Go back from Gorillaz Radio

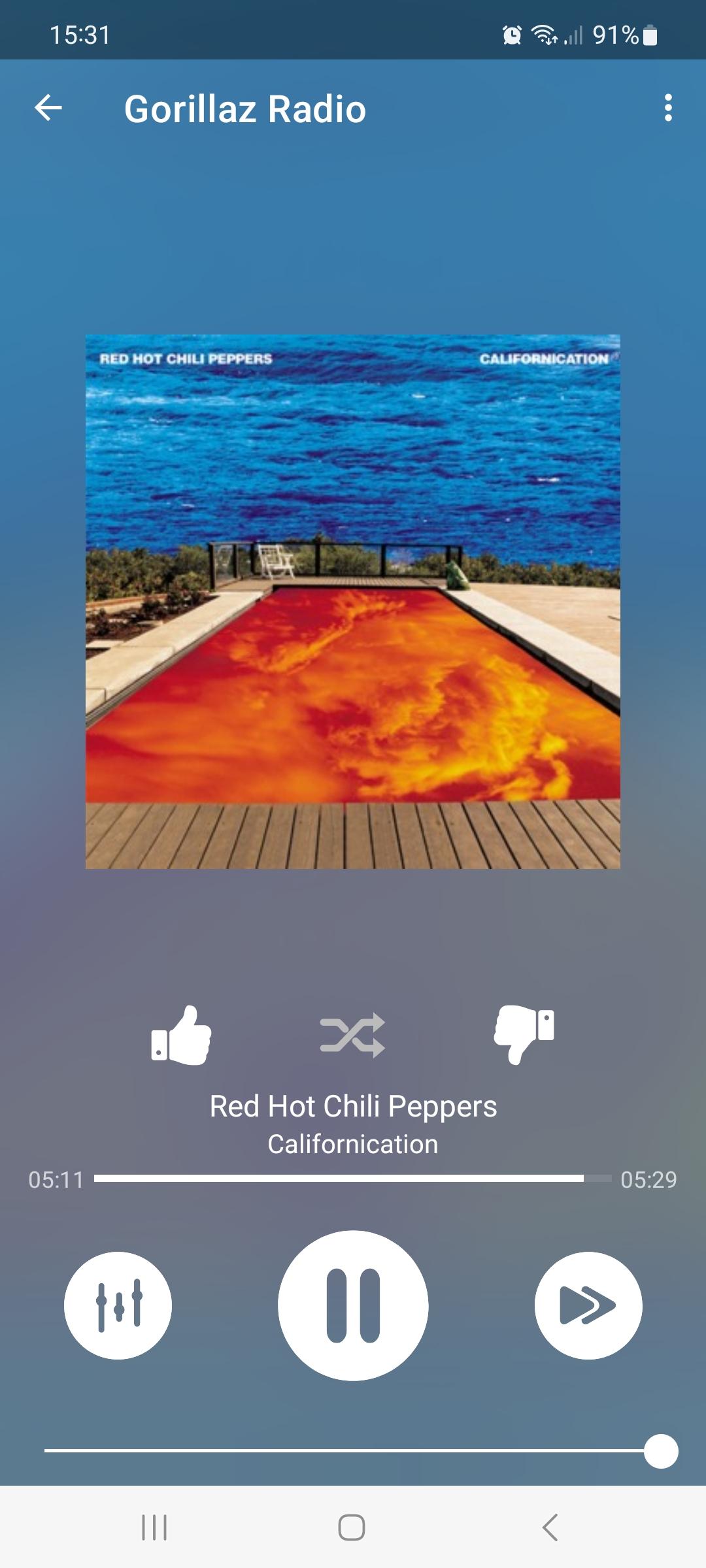[x=48, y=108]
